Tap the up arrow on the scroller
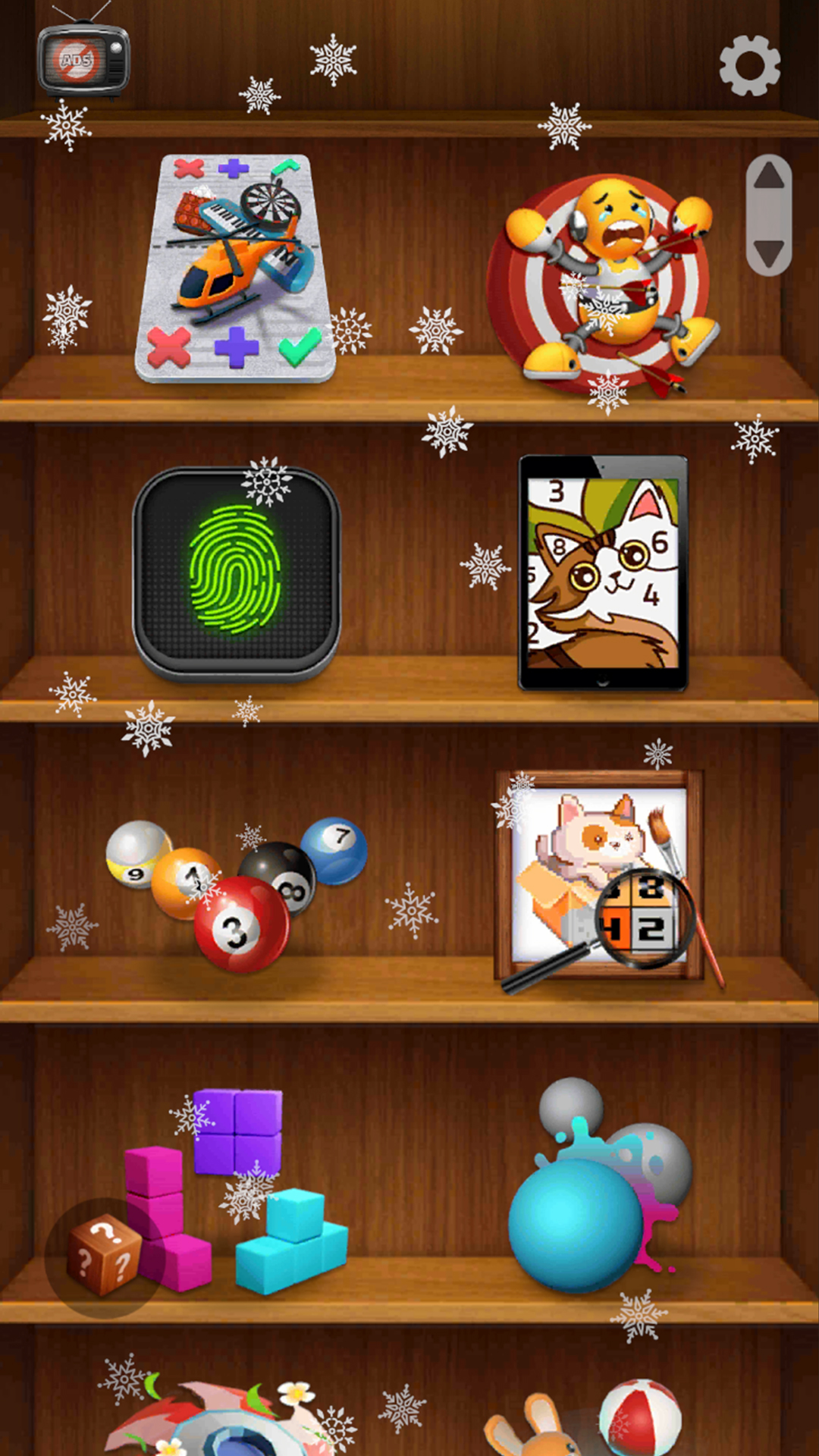This screenshot has width=819, height=1456. pos(769,177)
